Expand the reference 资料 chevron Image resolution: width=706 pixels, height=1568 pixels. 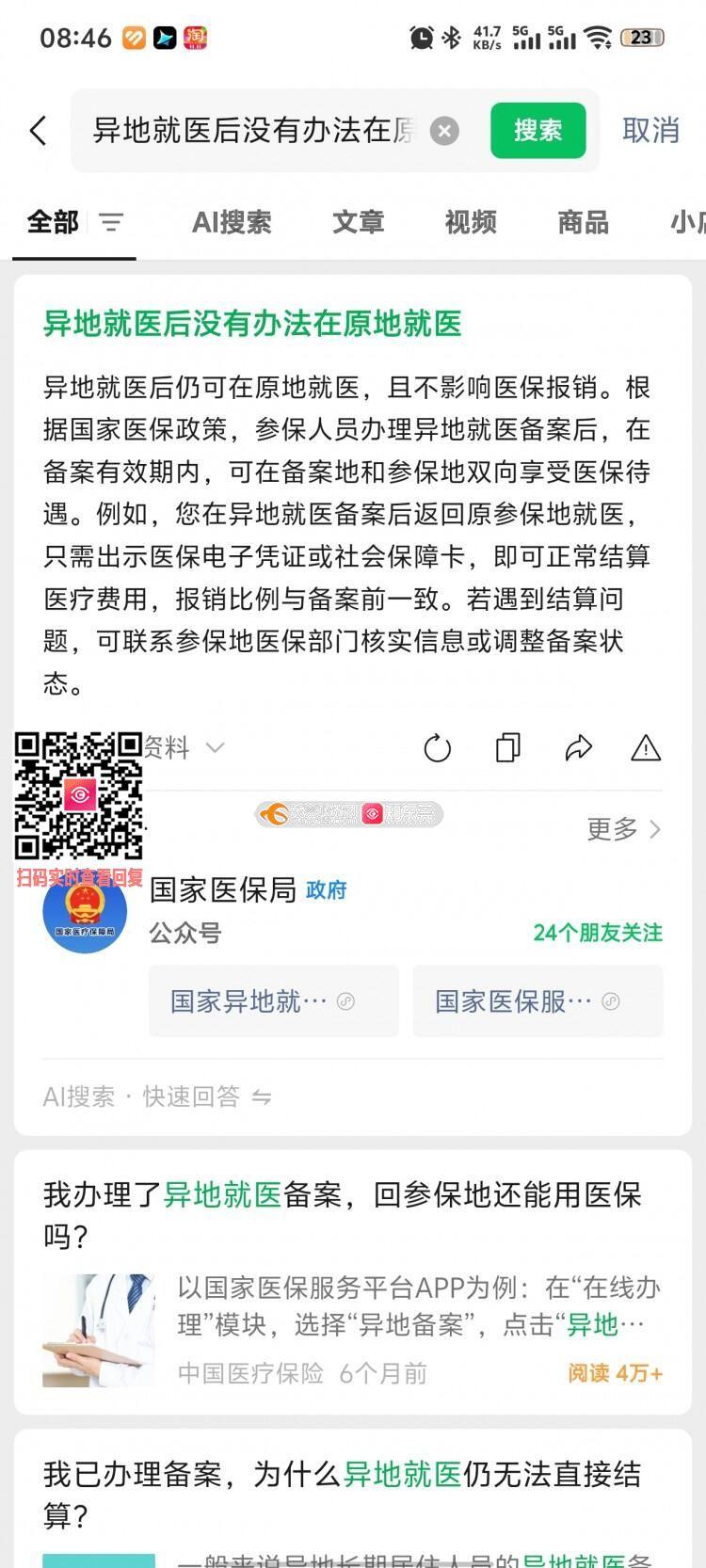click(216, 748)
